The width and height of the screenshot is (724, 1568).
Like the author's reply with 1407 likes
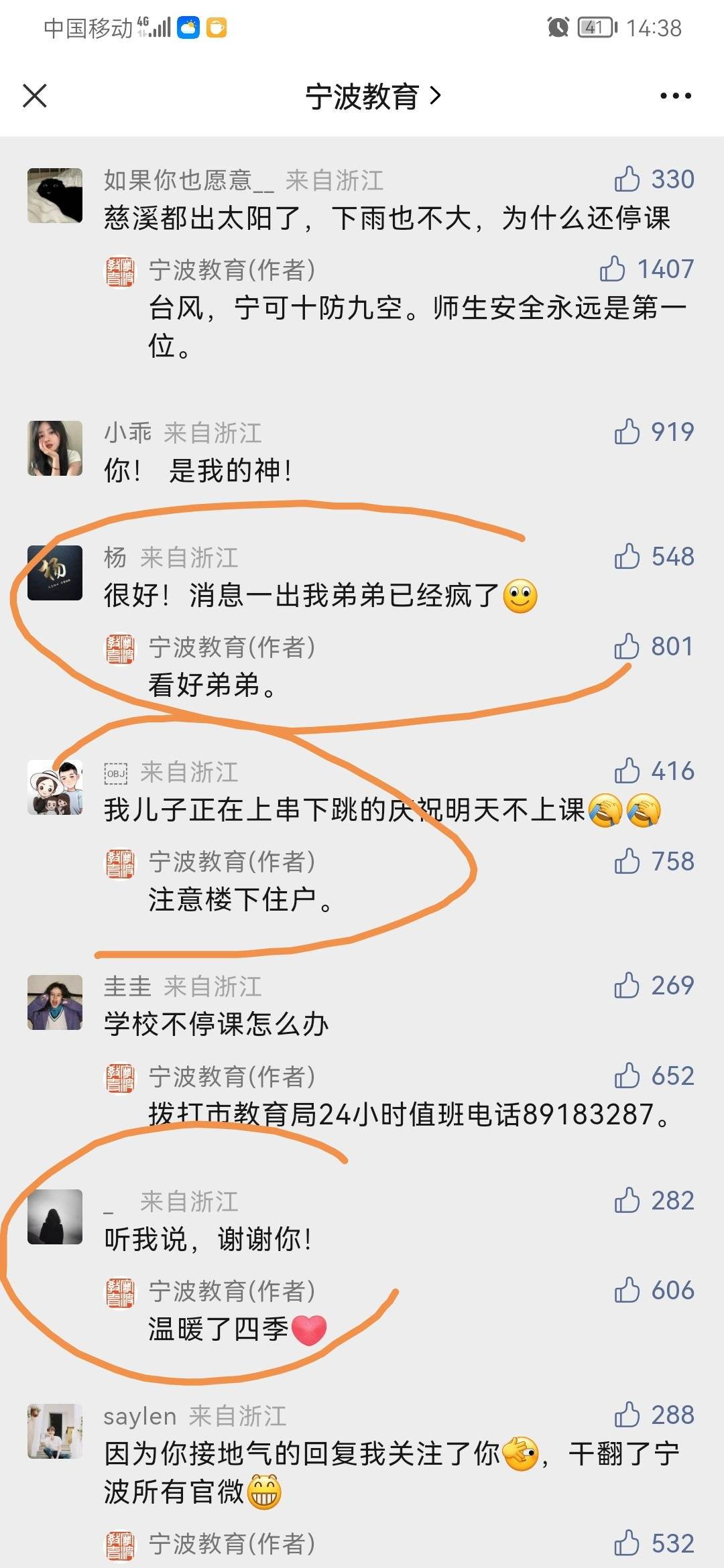tap(613, 269)
